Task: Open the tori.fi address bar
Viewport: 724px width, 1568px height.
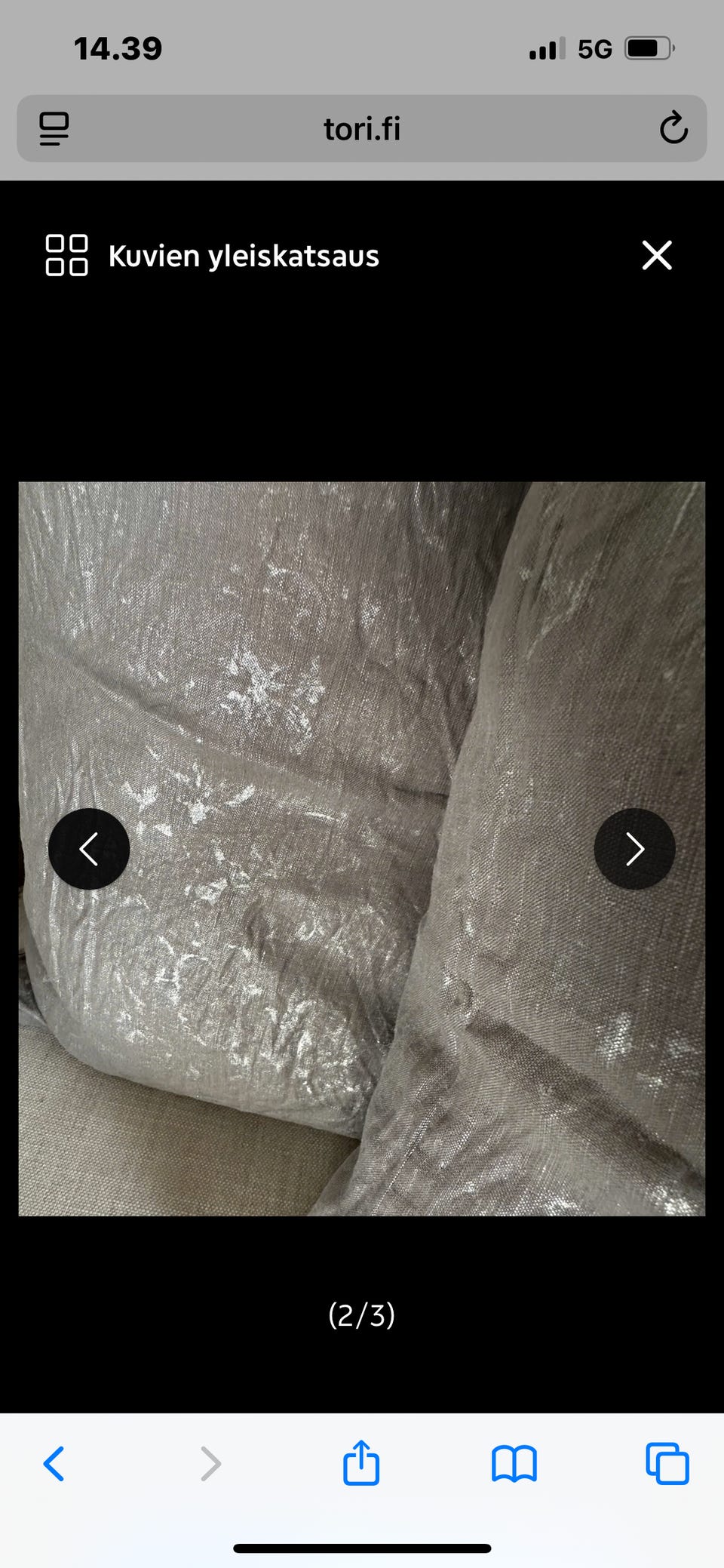Action: (x=362, y=128)
